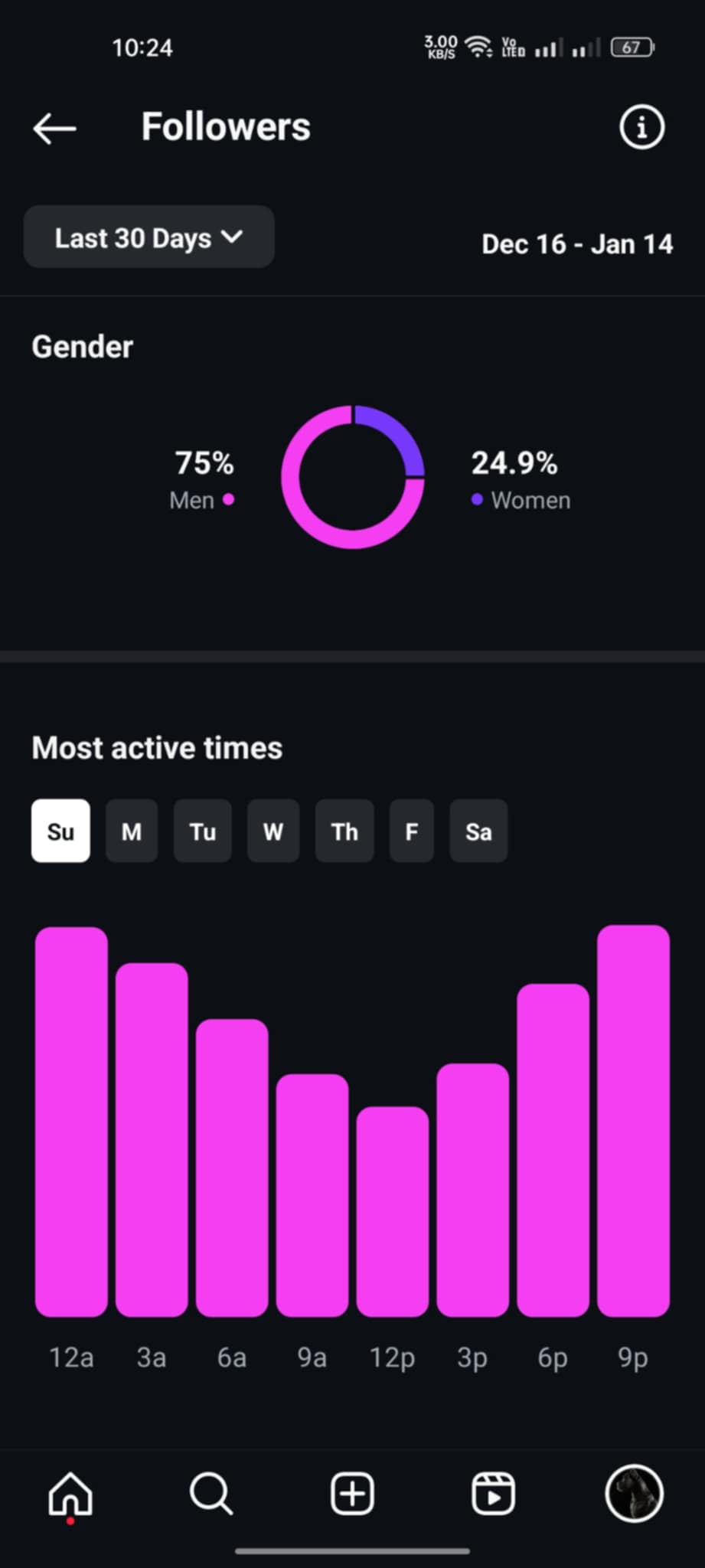This screenshot has height=1568, width=705.
Task: Open the Reels tab
Action: coord(493,1494)
